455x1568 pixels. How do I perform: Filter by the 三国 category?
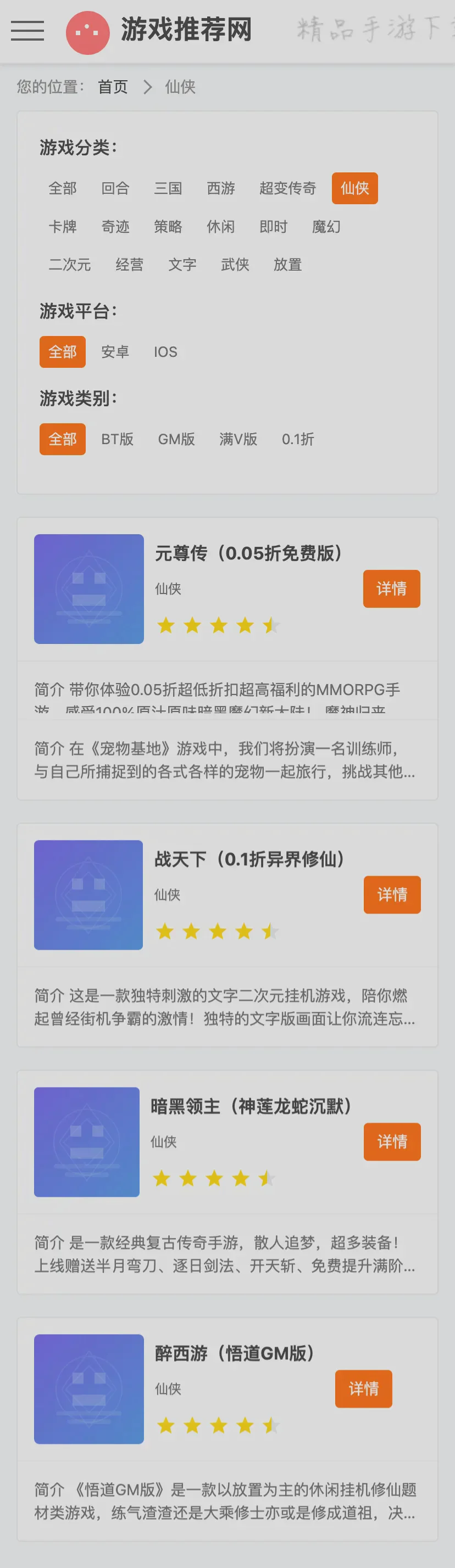click(168, 189)
